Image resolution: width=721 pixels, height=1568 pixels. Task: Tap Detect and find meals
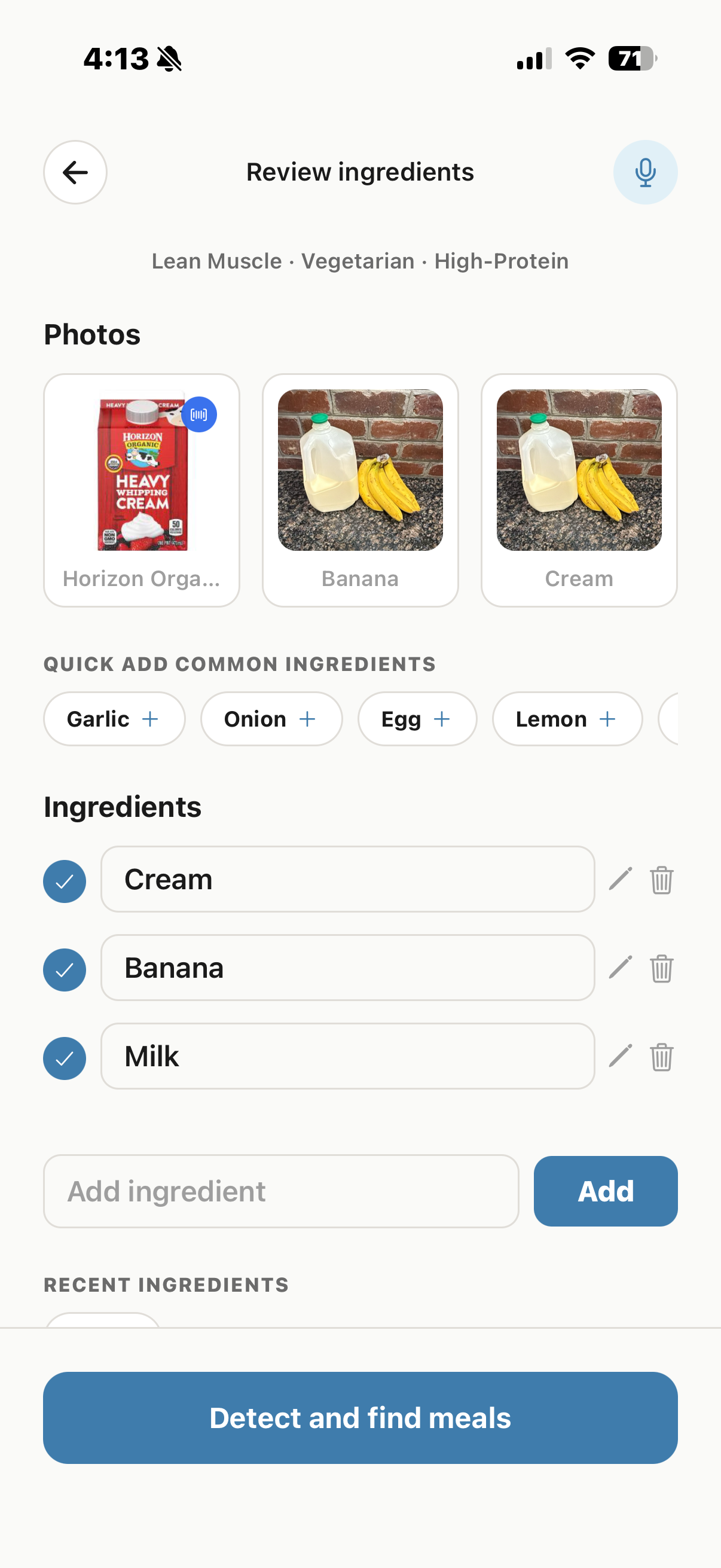click(x=360, y=1418)
